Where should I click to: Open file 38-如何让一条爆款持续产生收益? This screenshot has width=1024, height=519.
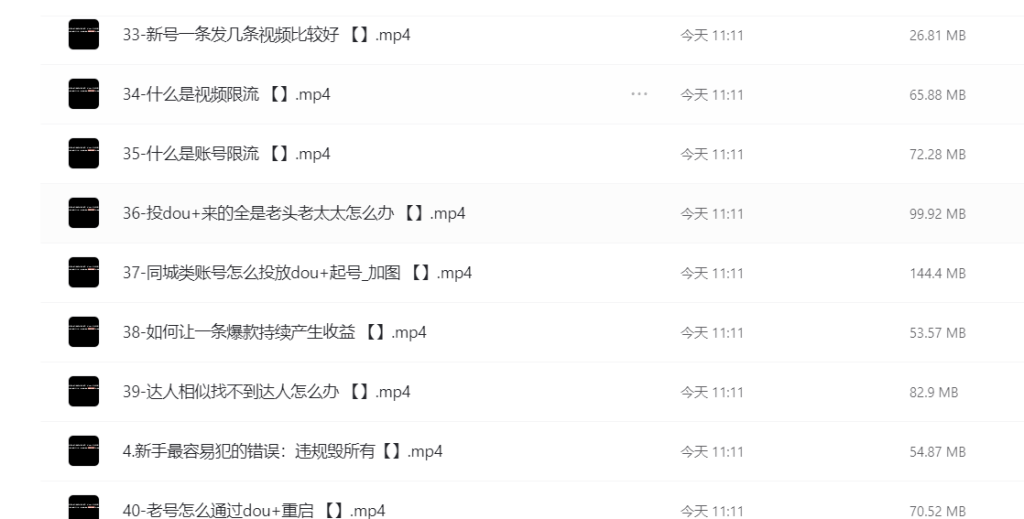click(x=274, y=332)
